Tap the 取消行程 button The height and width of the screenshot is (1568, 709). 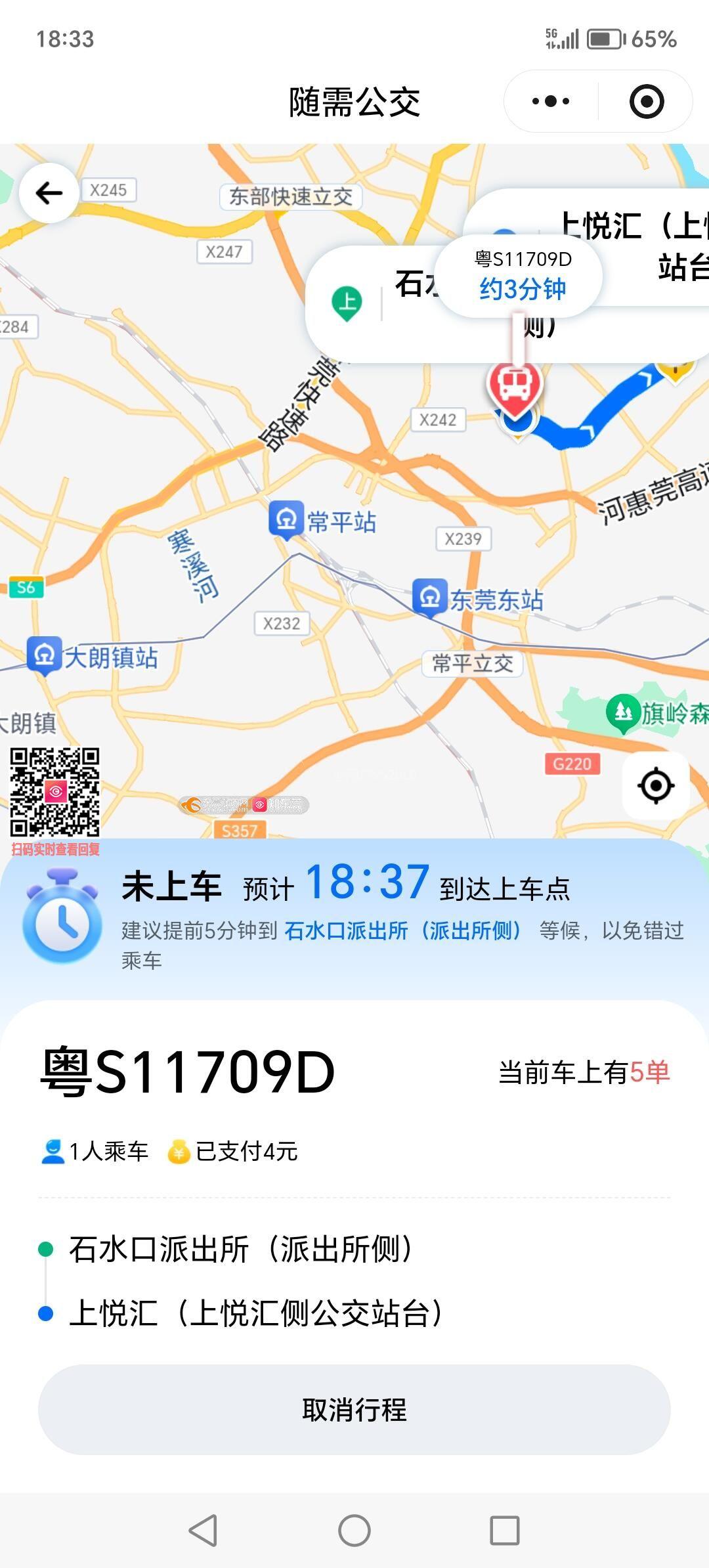click(x=354, y=1410)
